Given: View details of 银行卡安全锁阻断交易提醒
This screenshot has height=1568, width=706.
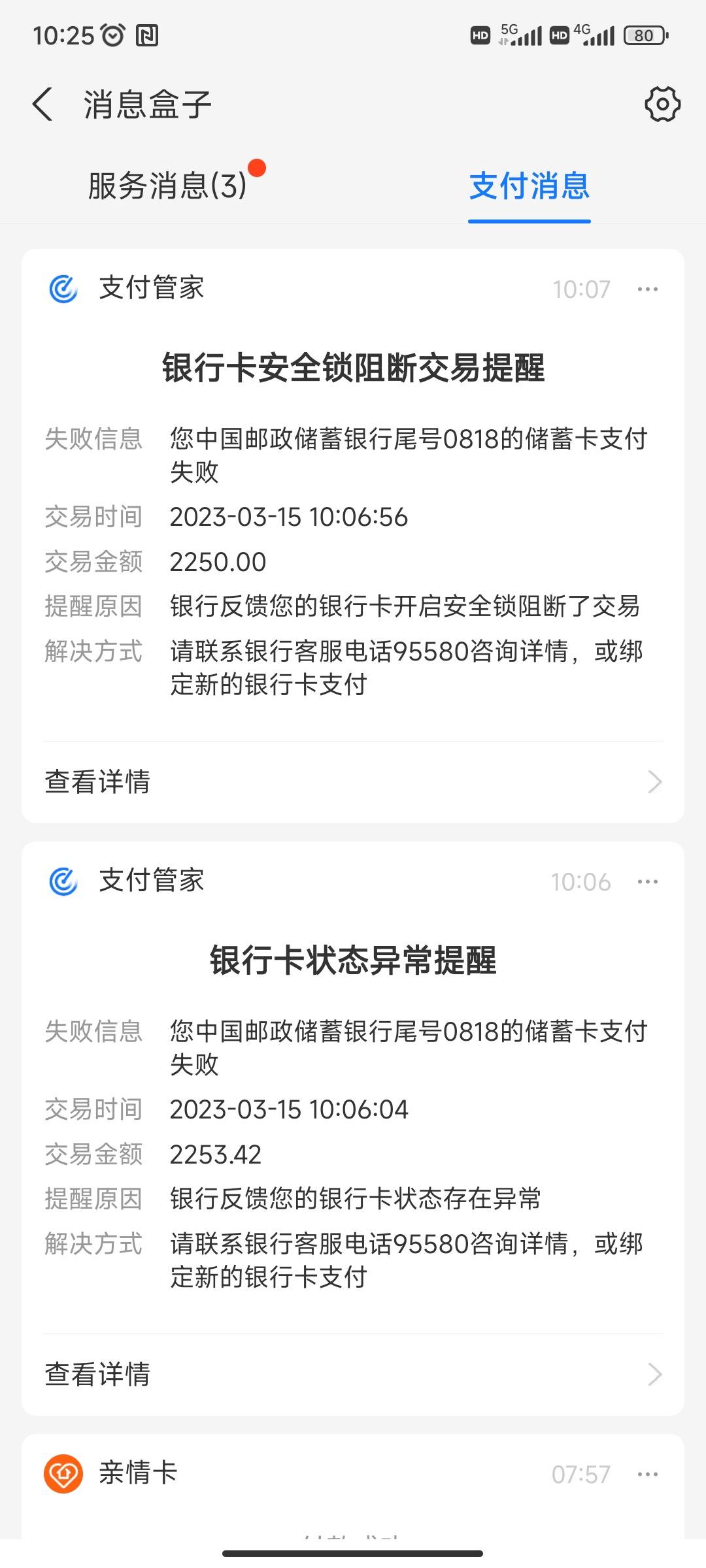Looking at the screenshot, I should pyautogui.click(x=353, y=781).
